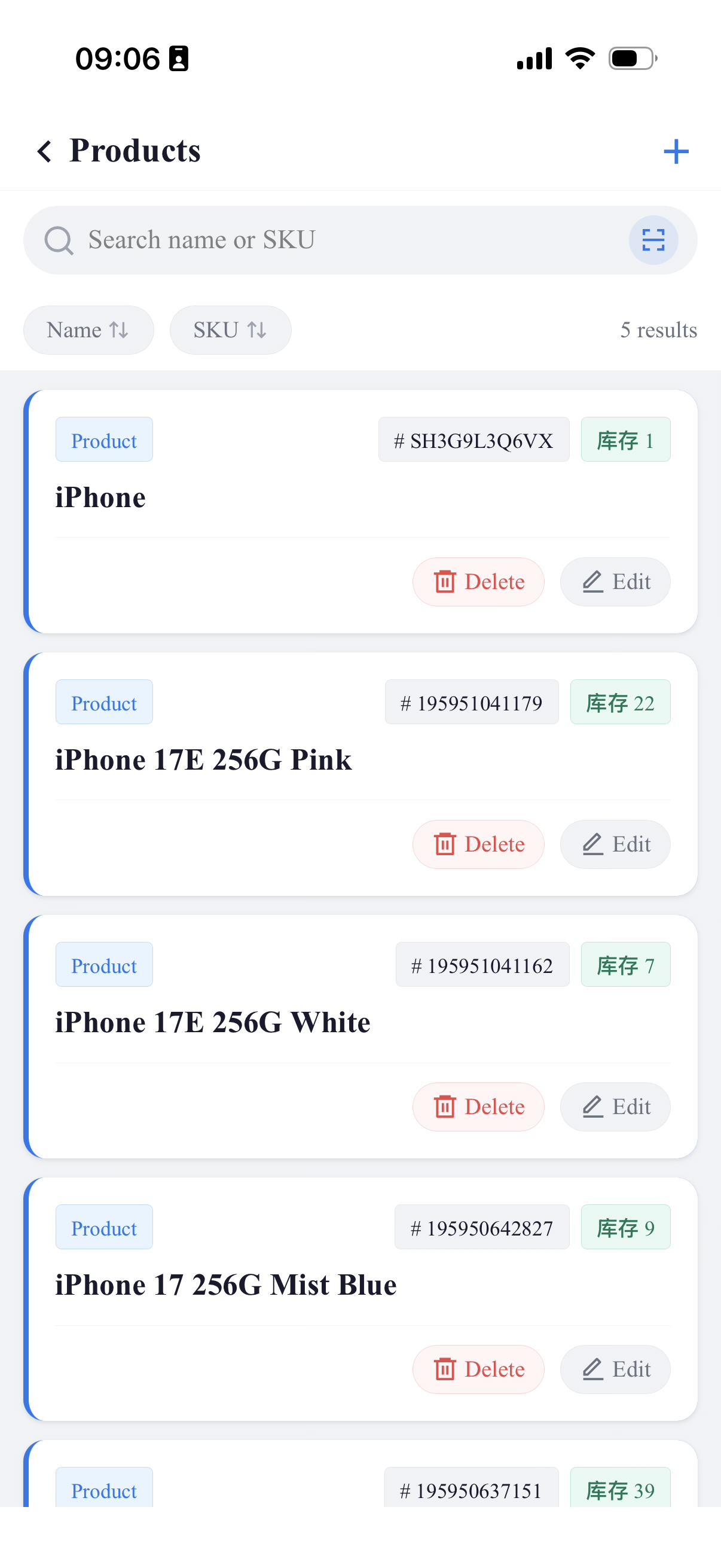721x1568 pixels.
Task: Edit the iPhone SH3G9L3Q6VX product
Action: [615, 582]
